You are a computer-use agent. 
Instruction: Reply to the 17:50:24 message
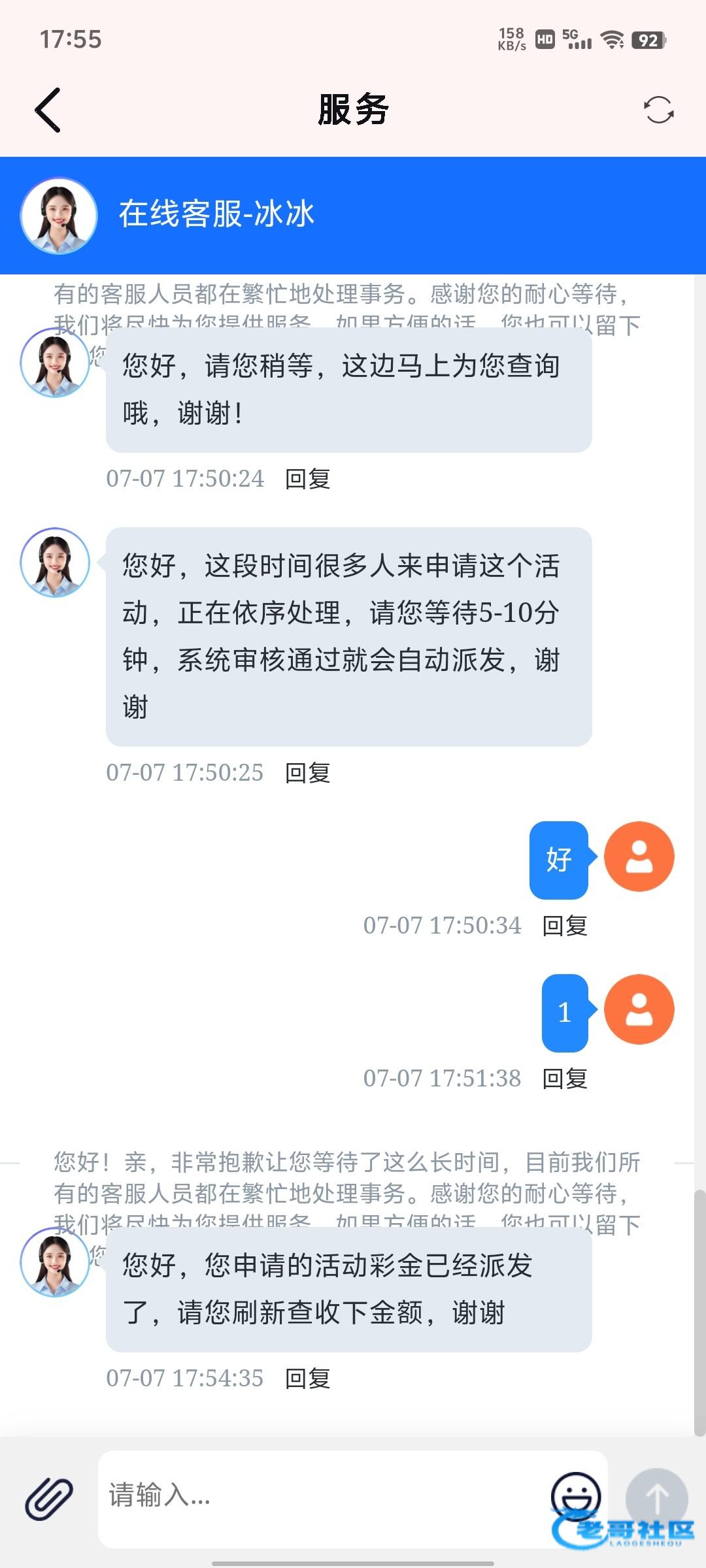tap(308, 479)
